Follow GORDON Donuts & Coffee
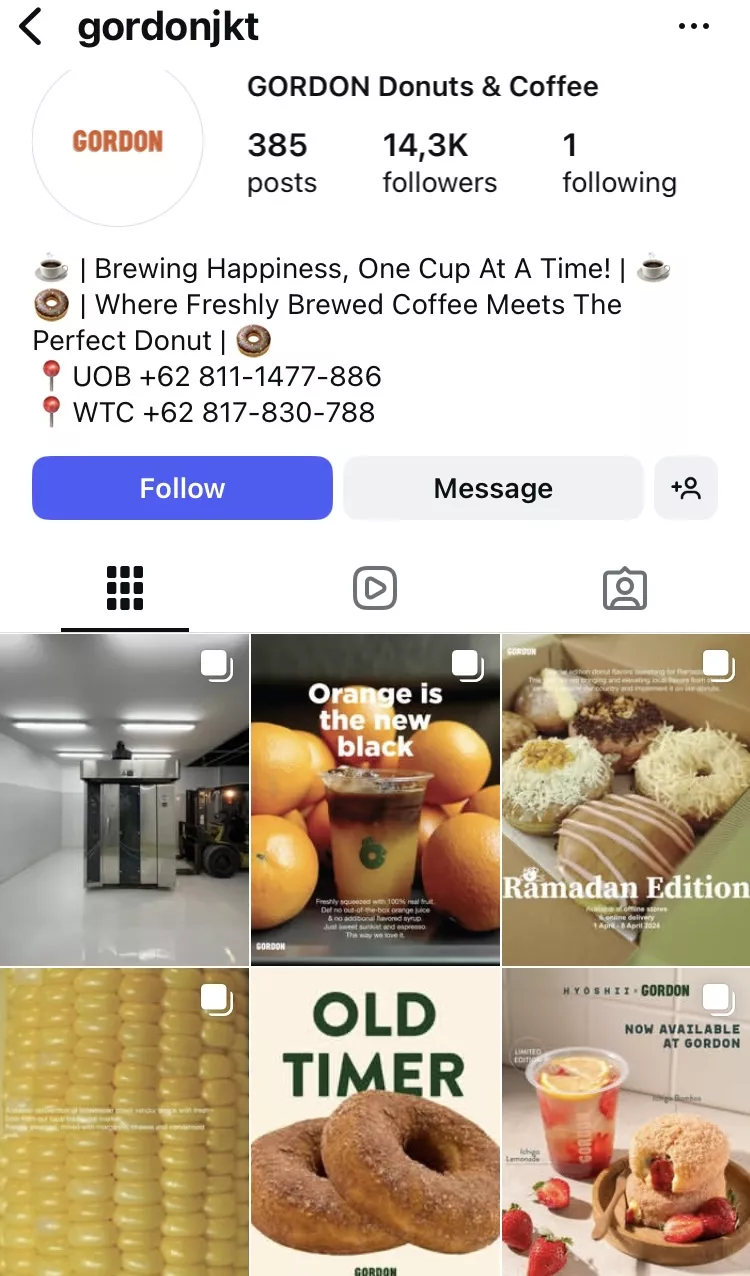 (x=182, y=488)
